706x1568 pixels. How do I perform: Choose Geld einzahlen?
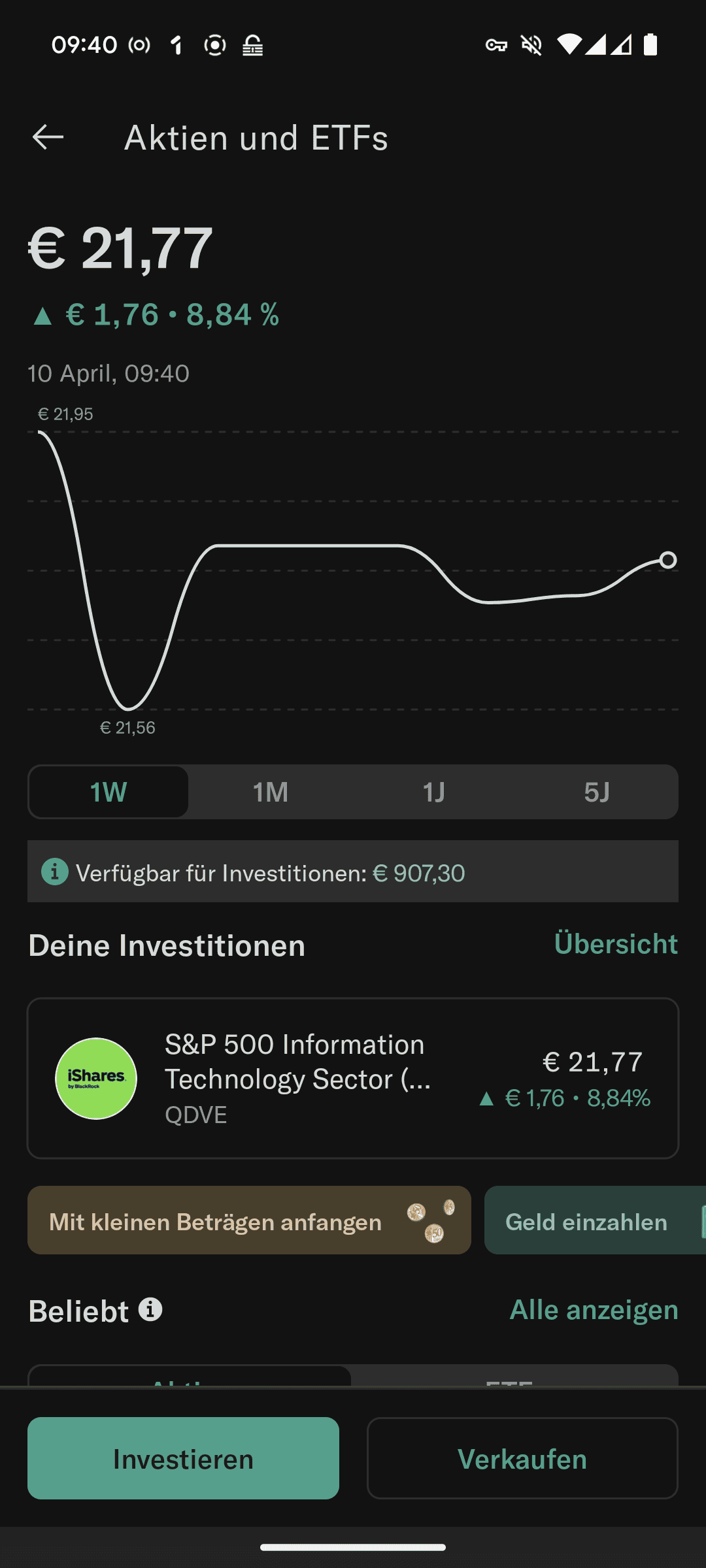588,1220
